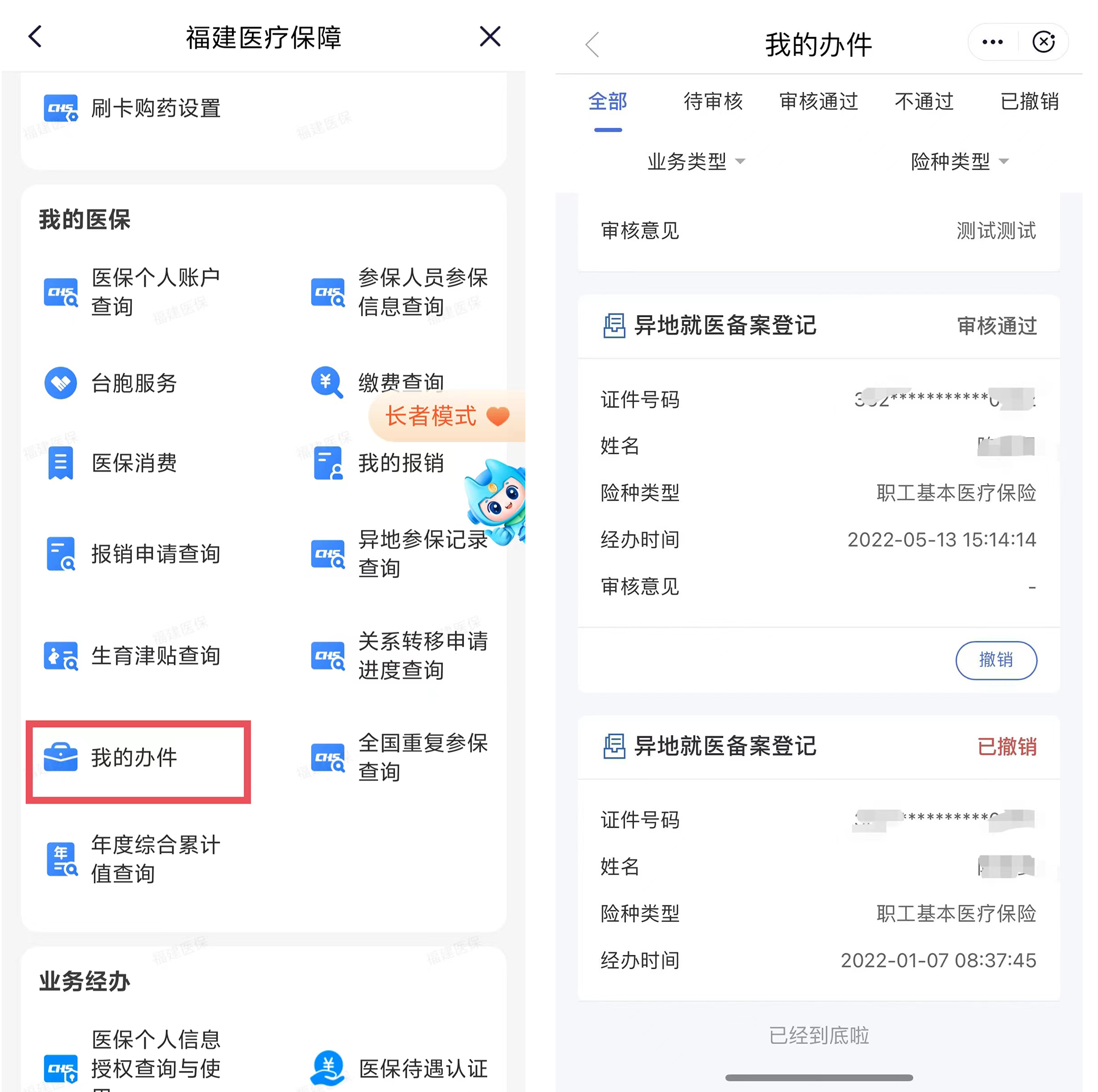The width and height of the screenshot is (1098, 1092).
Task: Open 刷卡购药设置
Action: tap(155, 109)
